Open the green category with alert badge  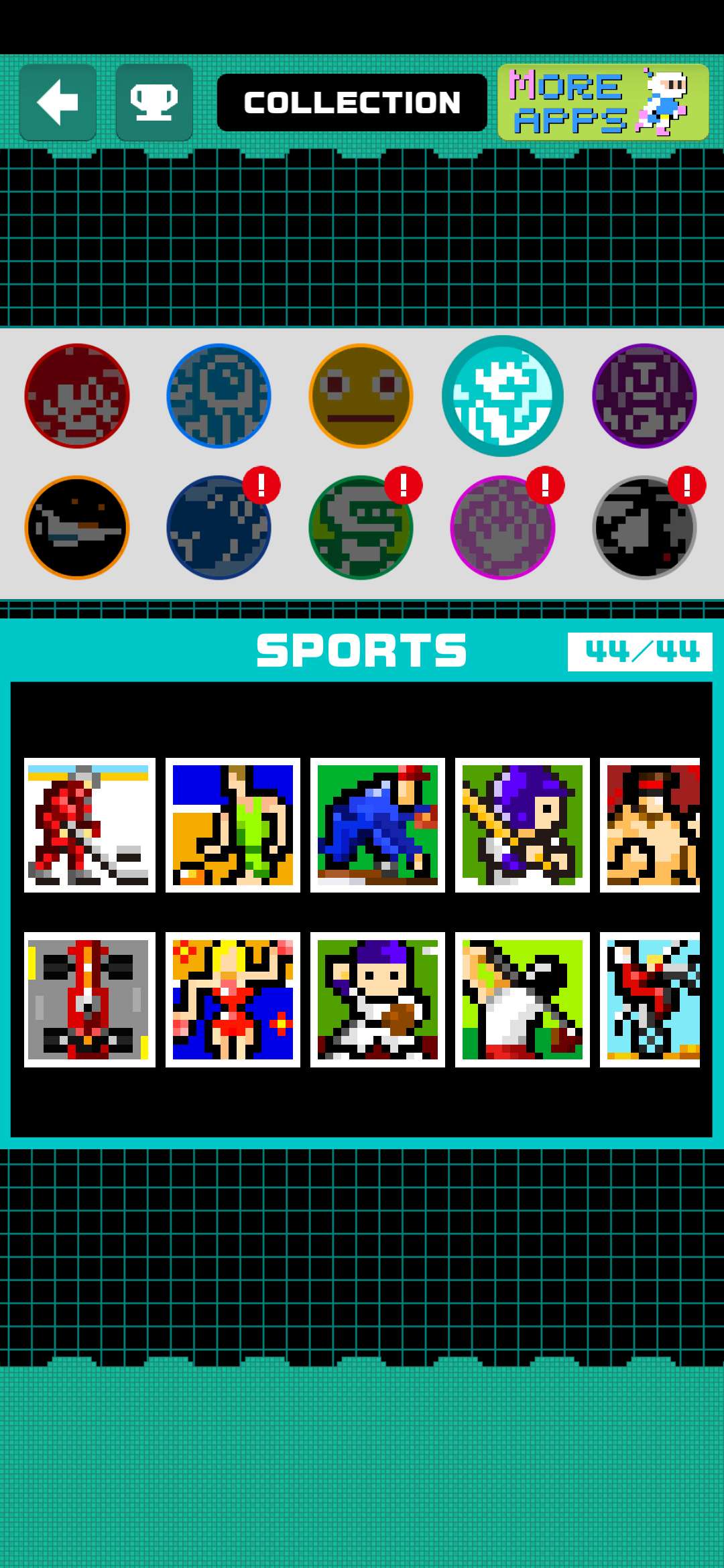coord(361,527)
